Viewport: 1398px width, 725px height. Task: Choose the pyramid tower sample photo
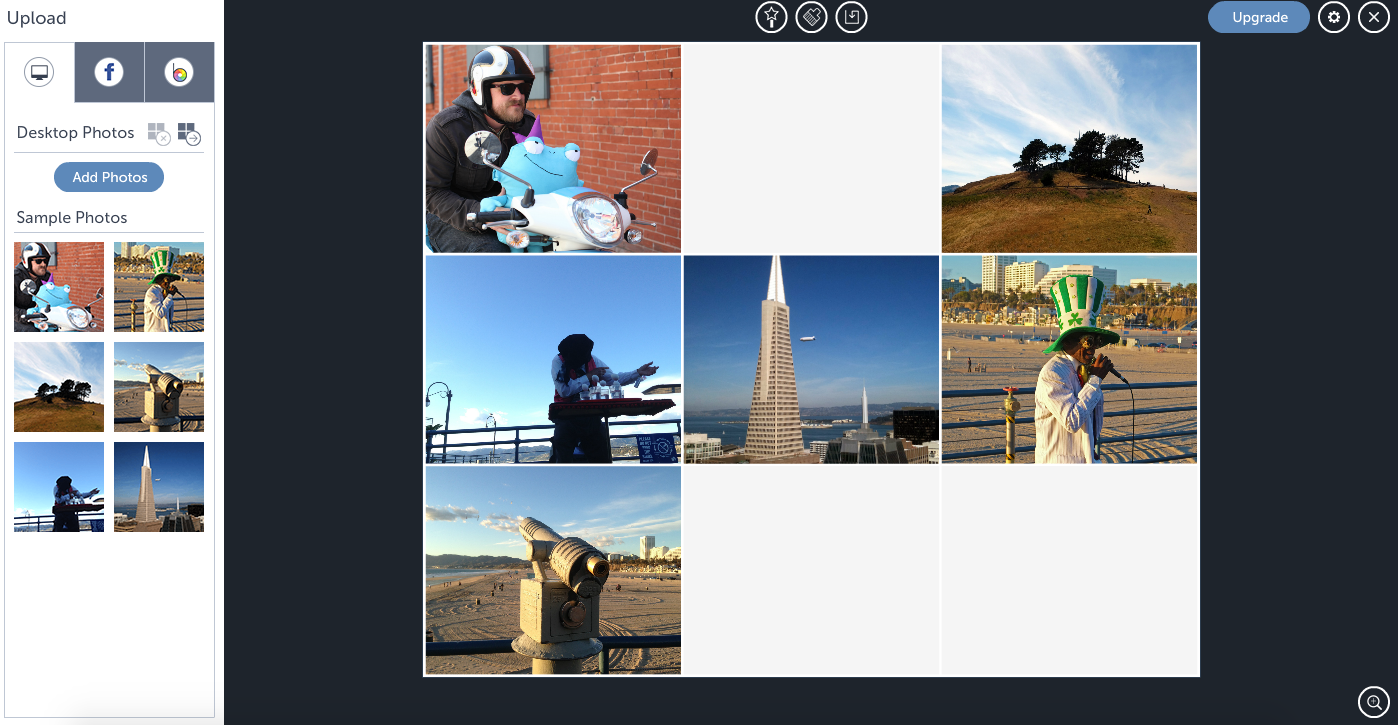pos(159,487)
